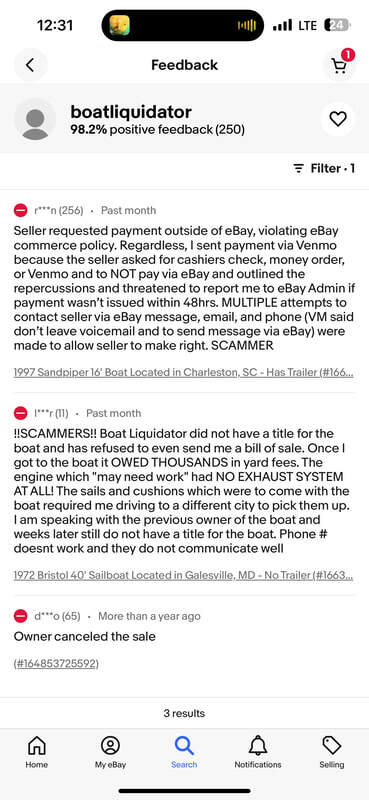View boatliquidator's seller profile
Image resolution: width=369 pixels, height=800 pixels.
click(131, 112)
